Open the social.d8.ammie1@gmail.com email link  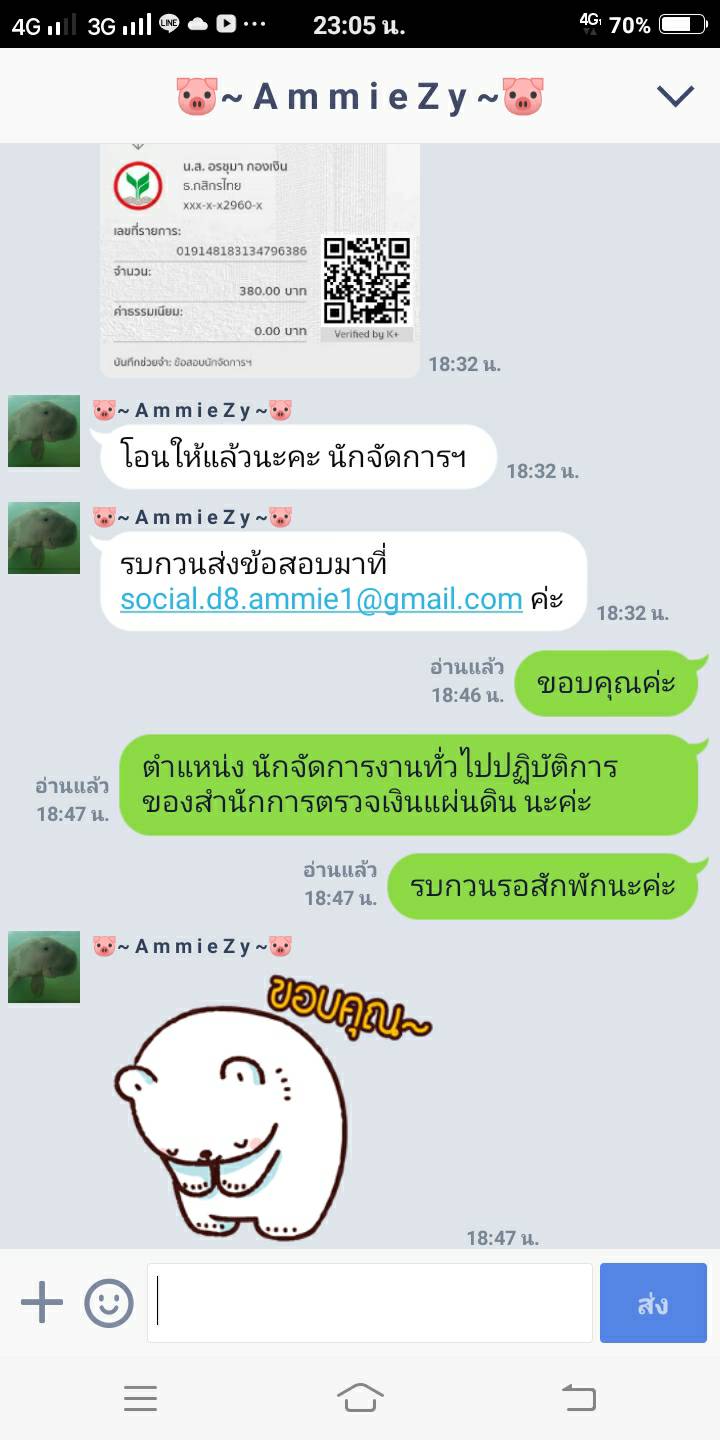tap(321, 599)
